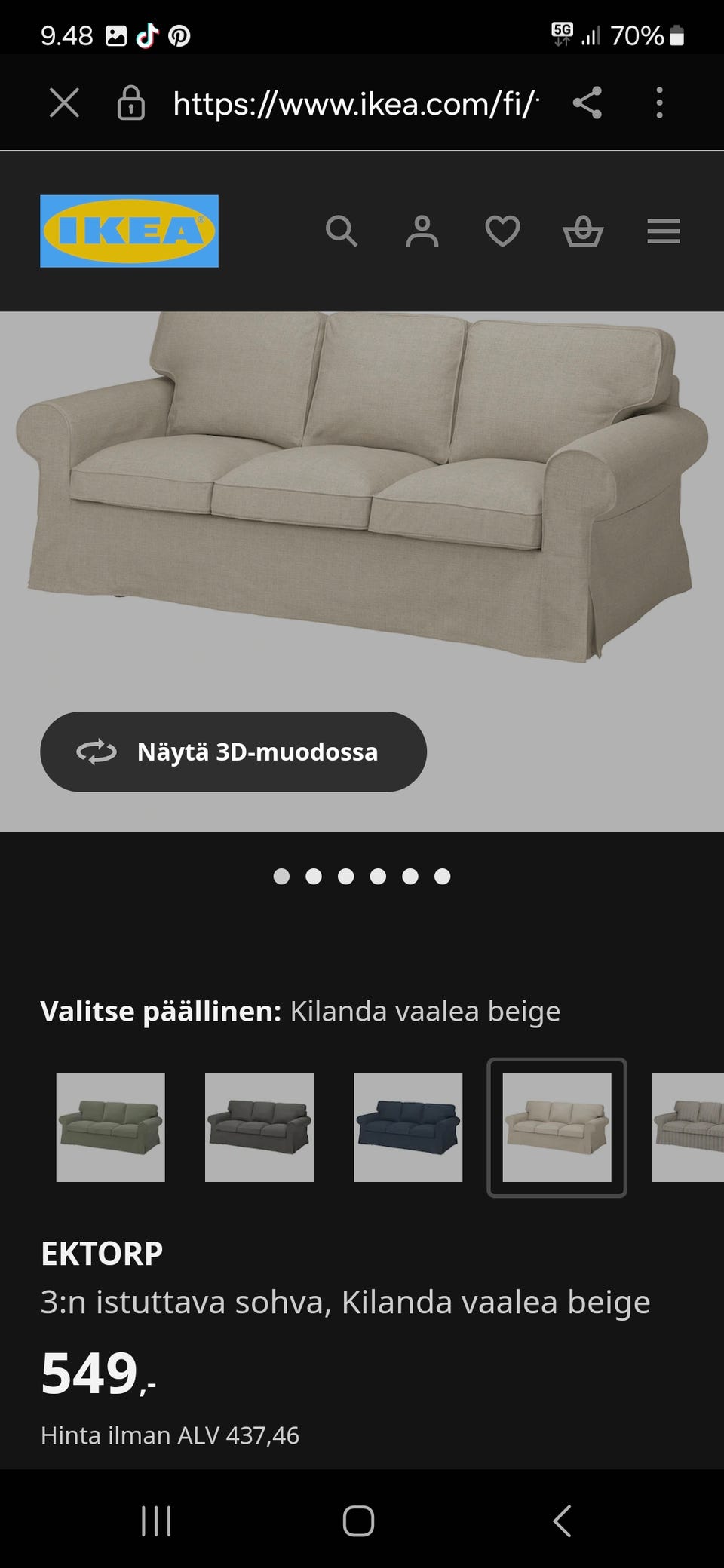
Task: Tap the padlock icon for site security
Action: click(x=130, y=103)
